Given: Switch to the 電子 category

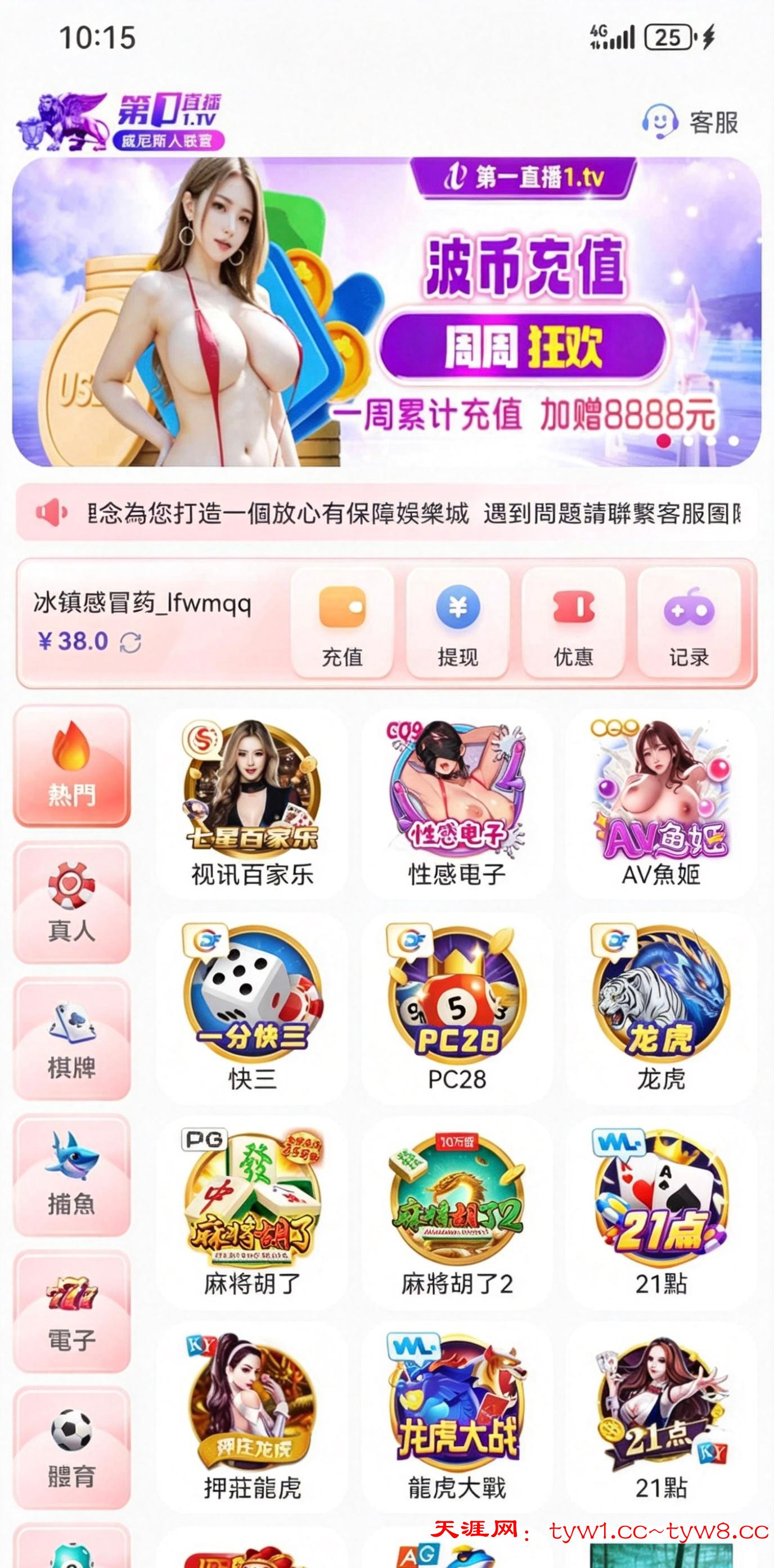Looking at the screenshot, I should pyautogui.click(x=72, y=1312).
